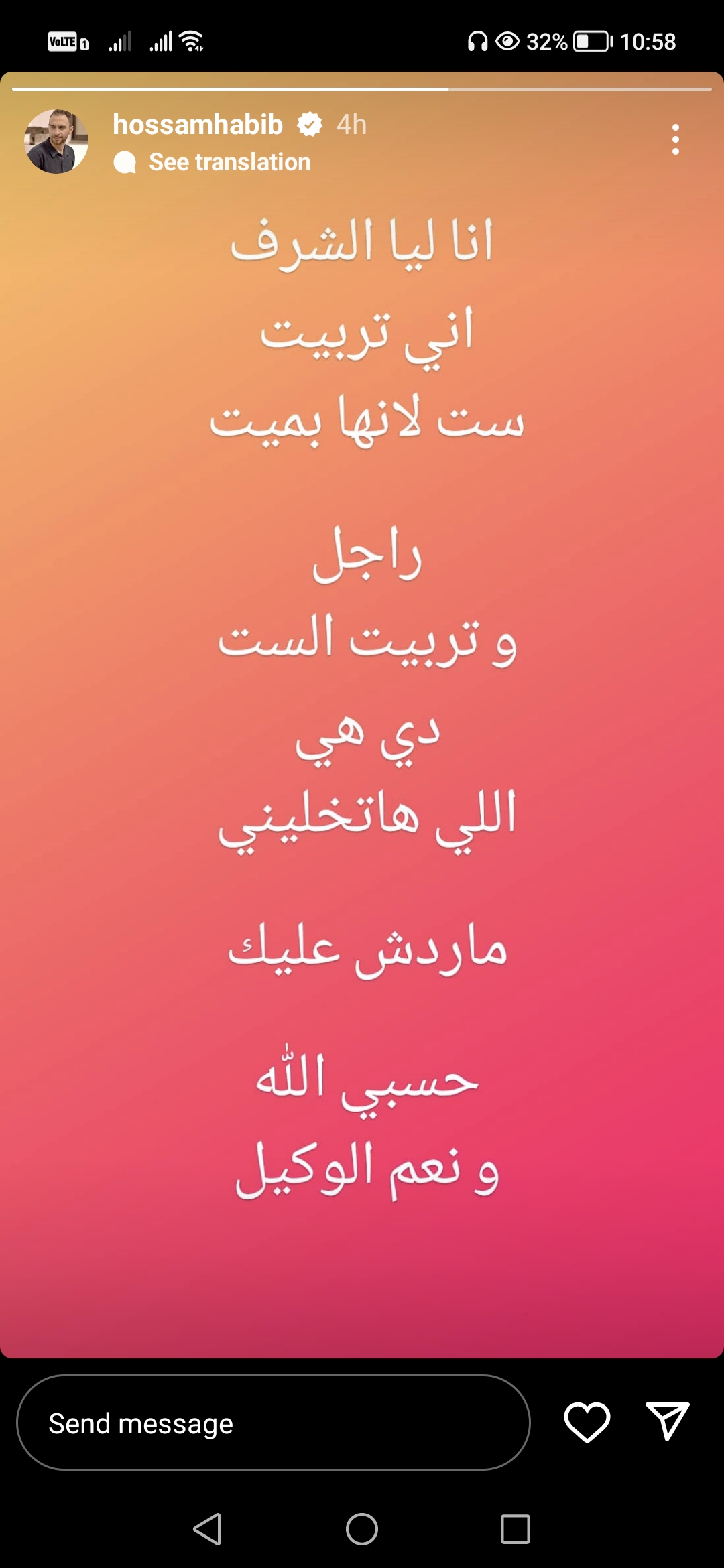
Task: Like this story with the heart
Action: [587, 1422]
